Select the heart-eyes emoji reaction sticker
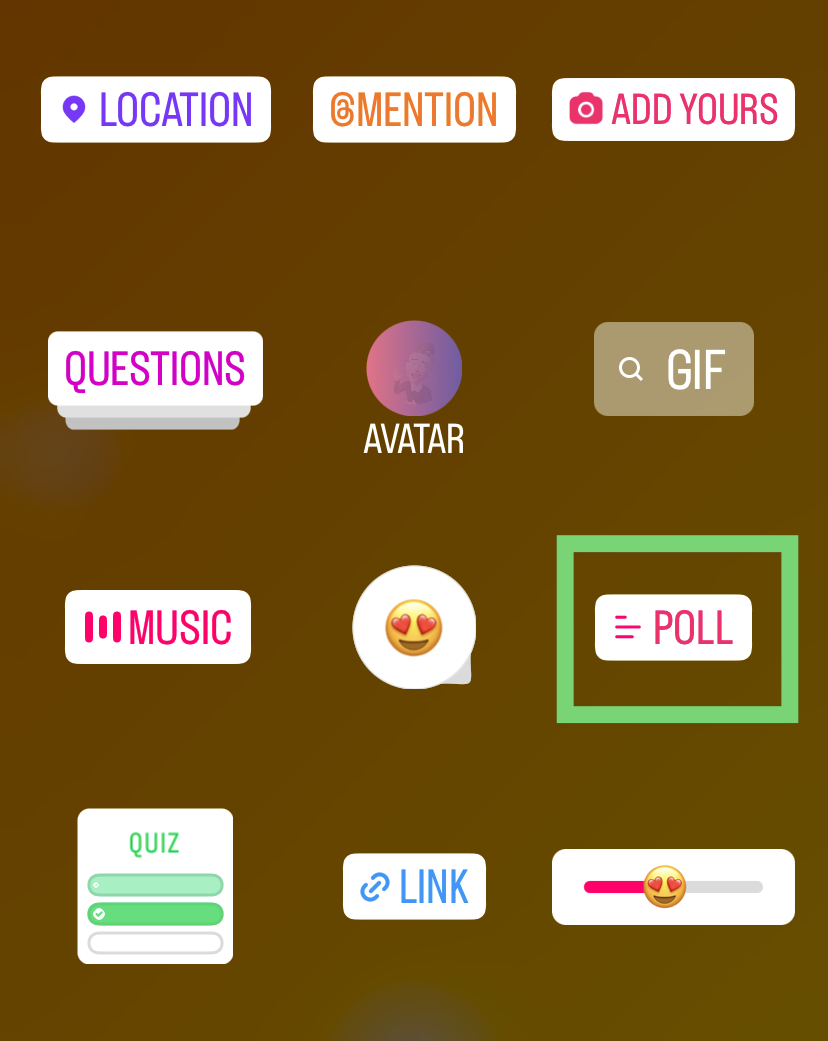 [414, 627]
